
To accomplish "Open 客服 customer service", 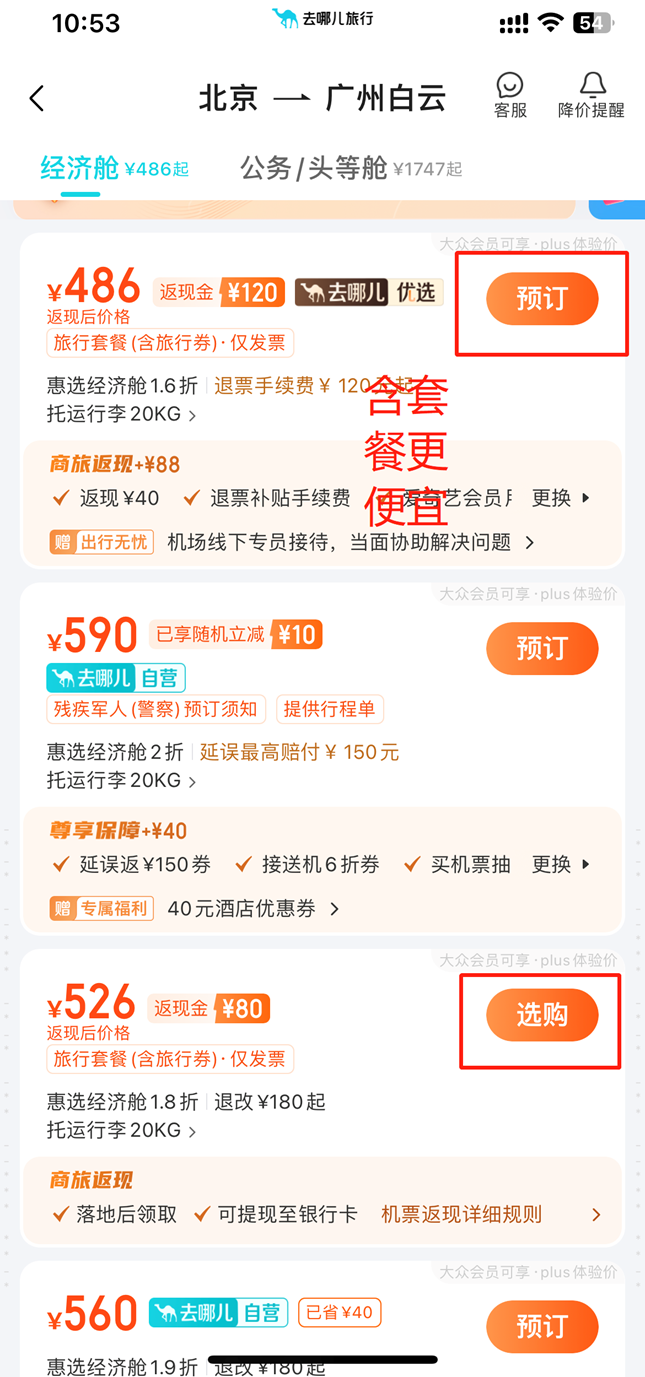I will click(510, 96).
